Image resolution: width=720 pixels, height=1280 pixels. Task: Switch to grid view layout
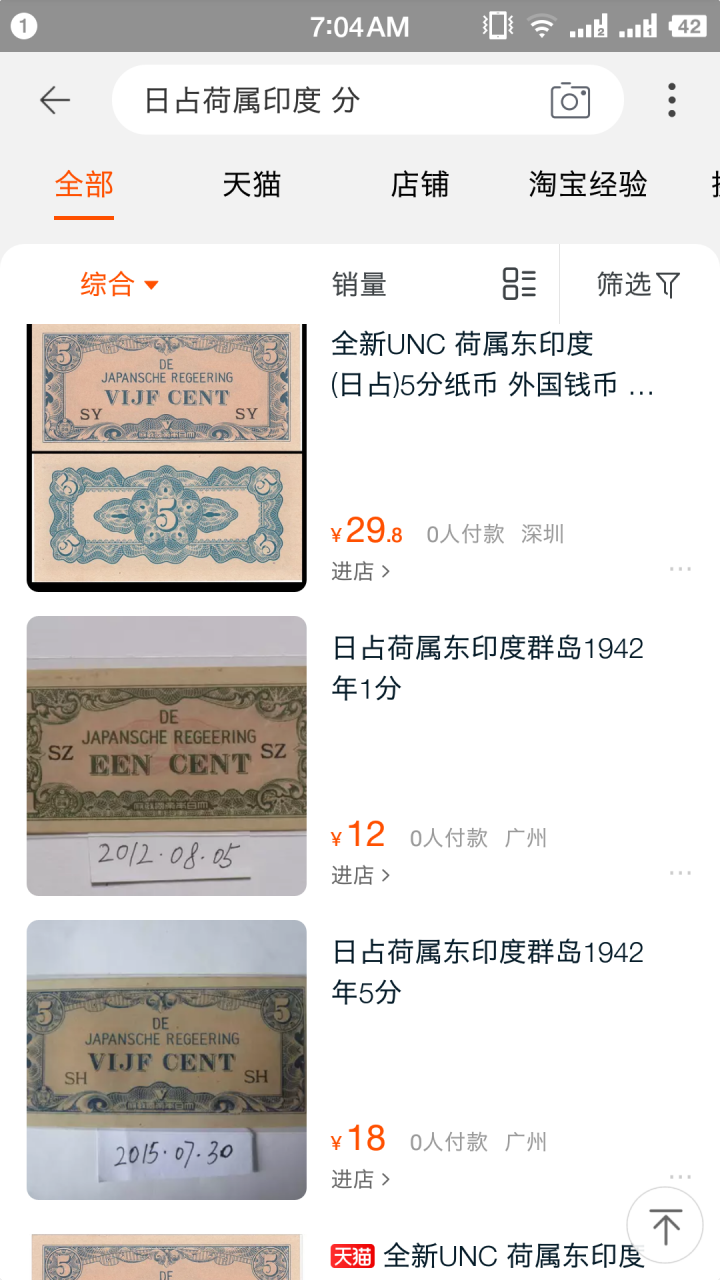519,284
